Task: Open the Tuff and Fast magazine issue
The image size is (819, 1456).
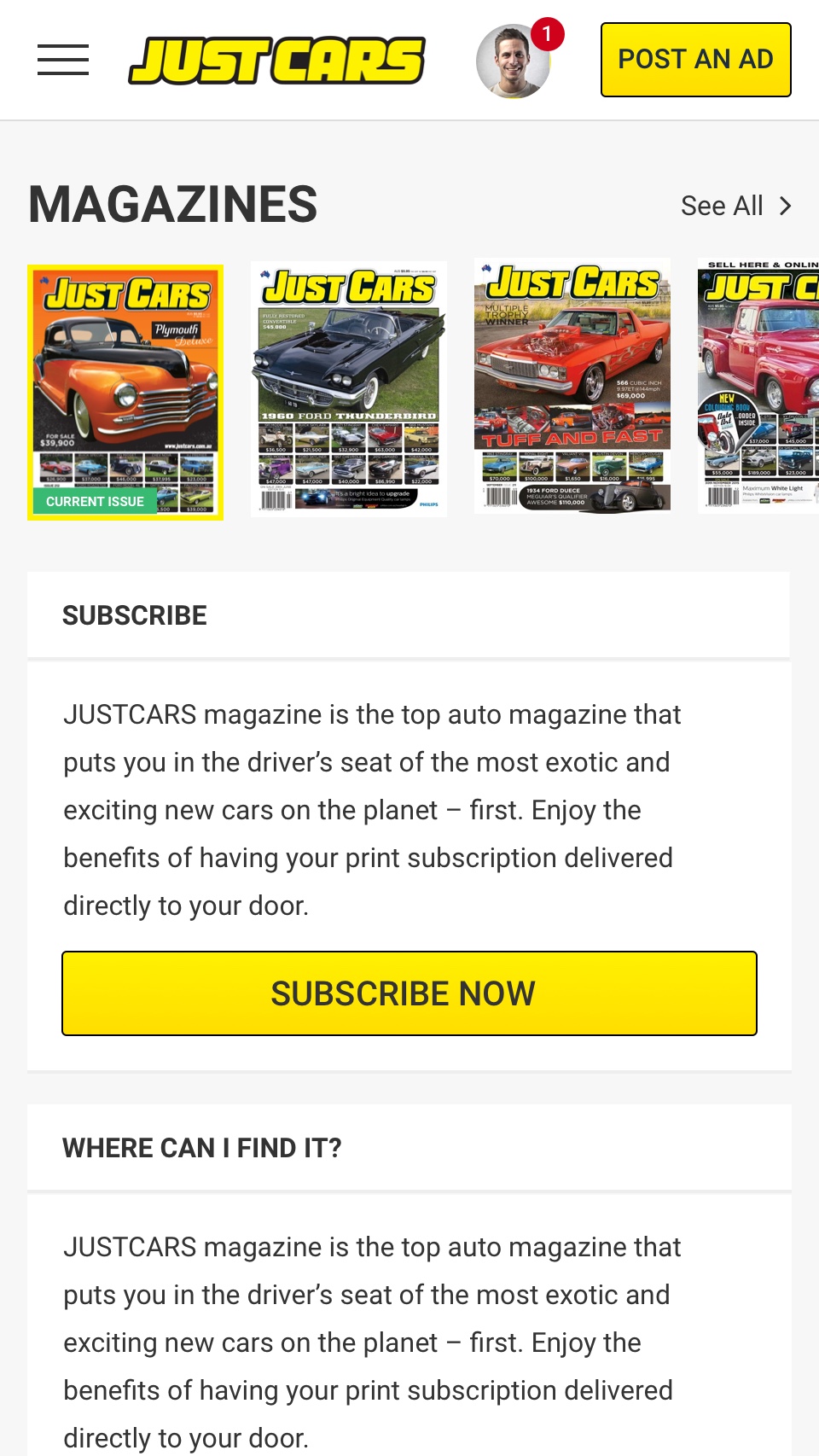Action: tap(572, 386)
